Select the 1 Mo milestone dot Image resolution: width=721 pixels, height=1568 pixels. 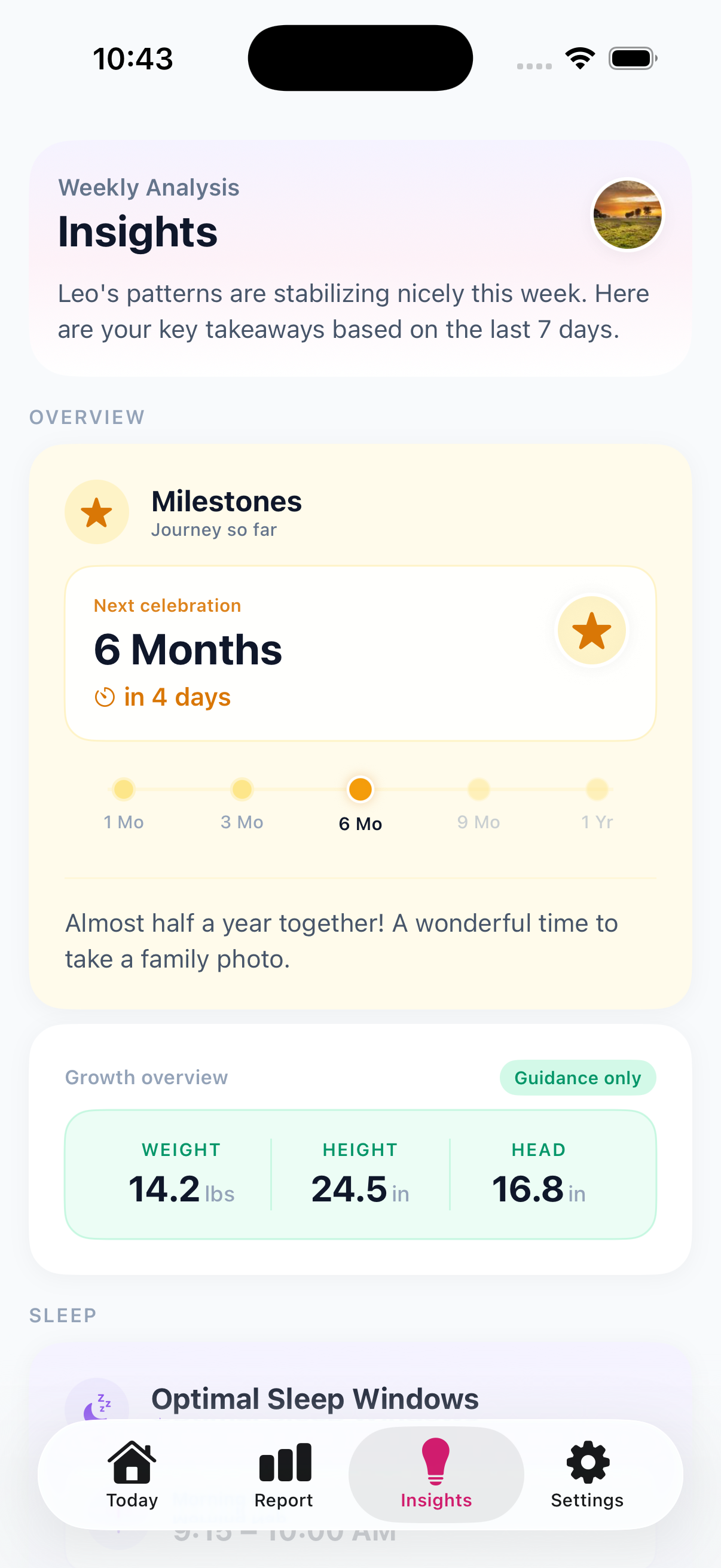124,789
